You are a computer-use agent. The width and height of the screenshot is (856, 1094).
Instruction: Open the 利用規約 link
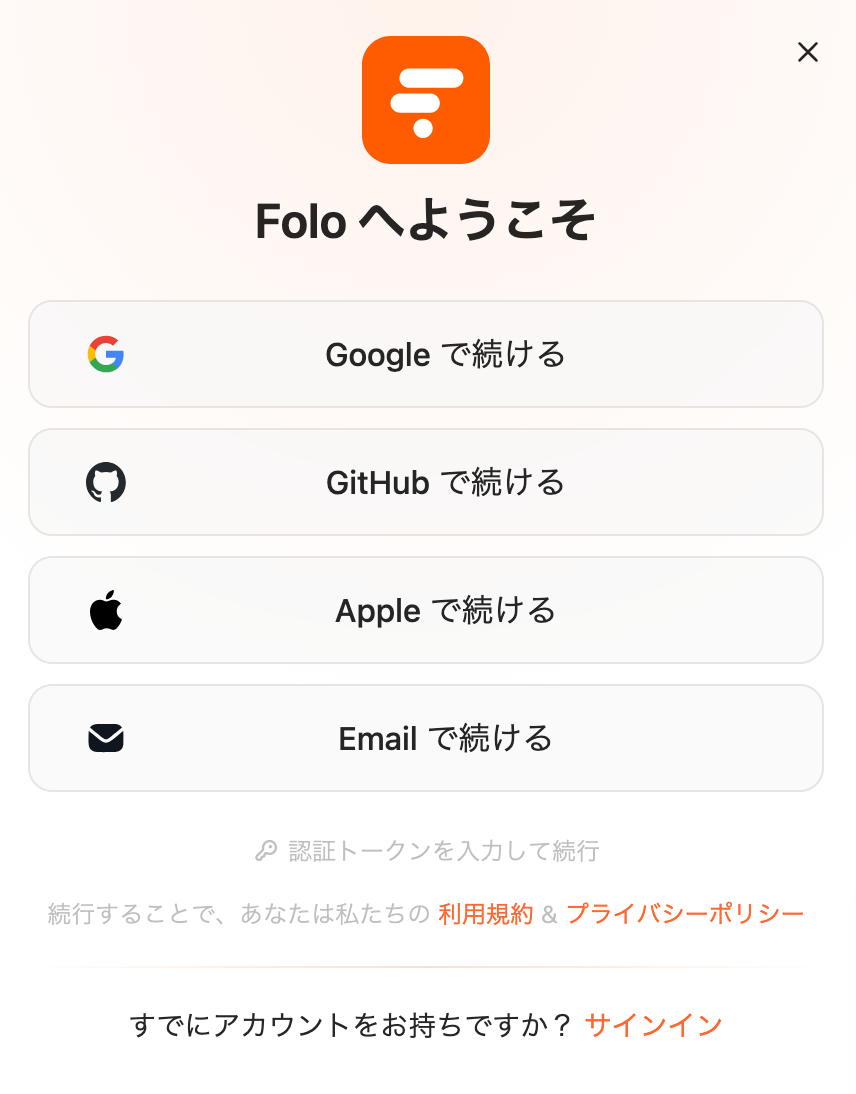[x=486, y=913]
